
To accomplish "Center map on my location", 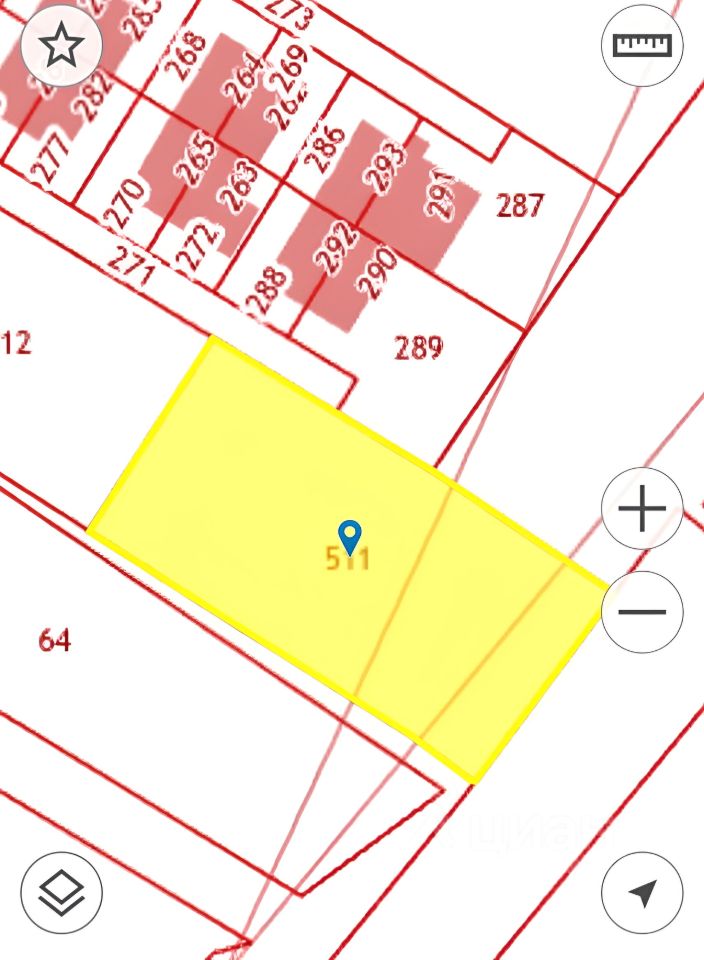I will (x=642, y=892).
